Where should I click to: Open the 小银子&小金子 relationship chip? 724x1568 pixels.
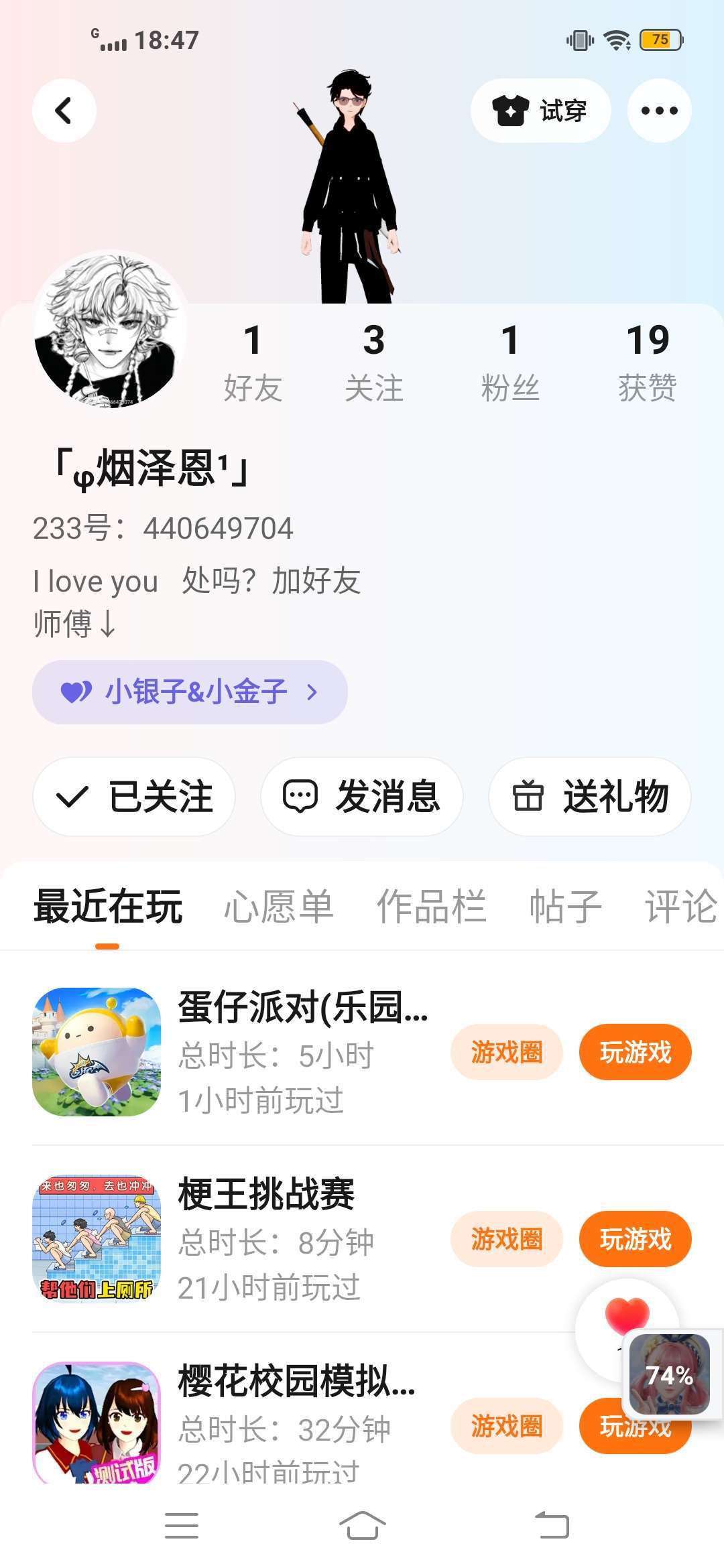click(190, 692)
